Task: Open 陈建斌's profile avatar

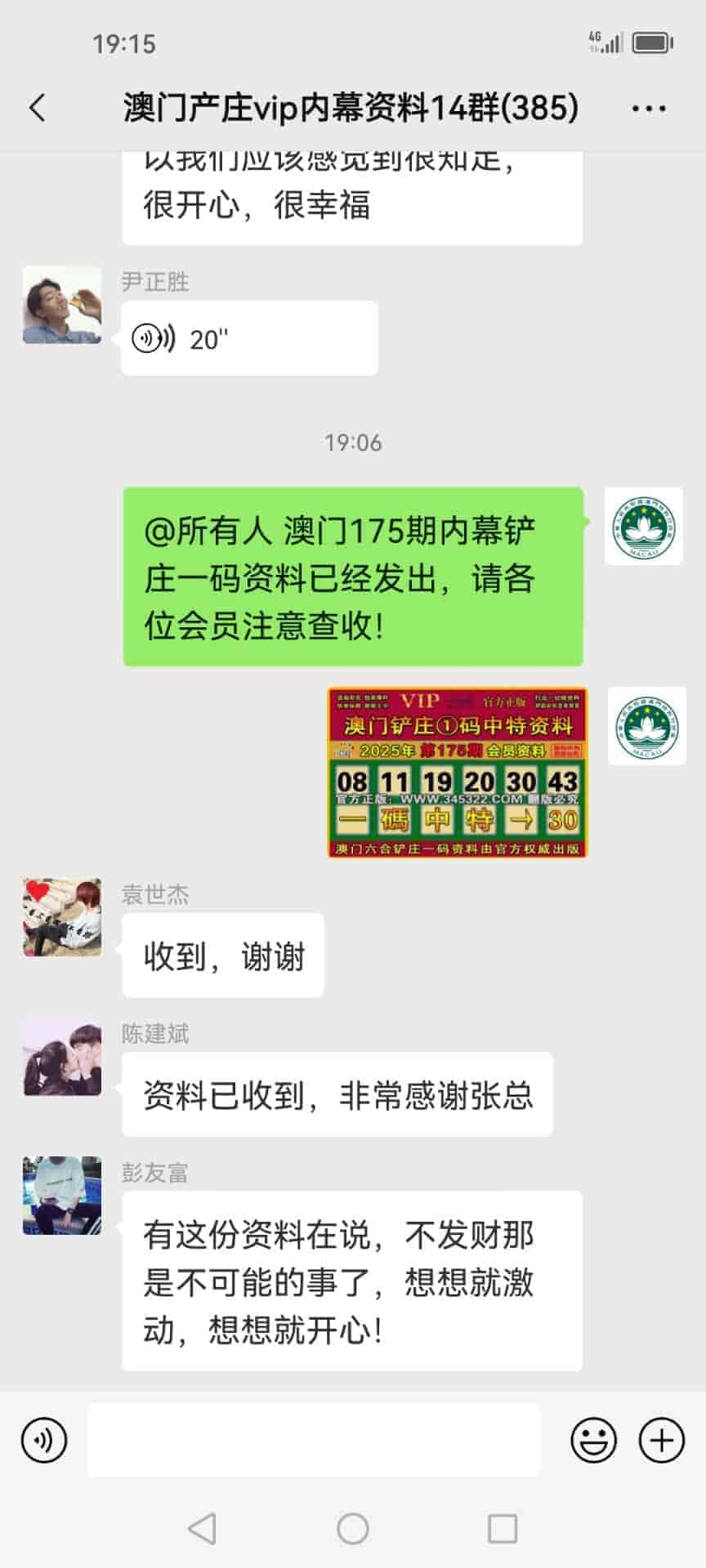Action: pyautogui.click(x=62, y=1057)
